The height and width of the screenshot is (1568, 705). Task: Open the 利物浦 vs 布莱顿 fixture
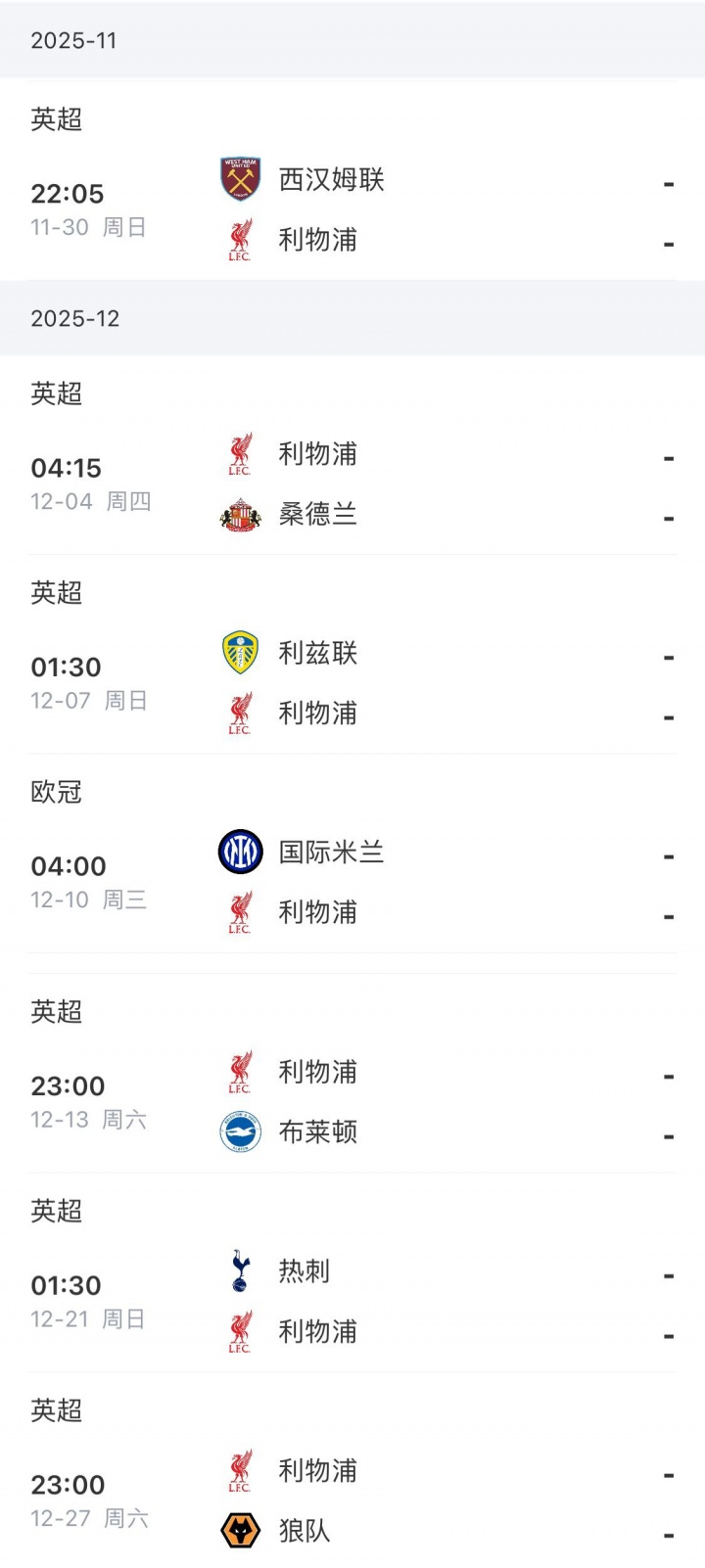(x=352, y=1102)
